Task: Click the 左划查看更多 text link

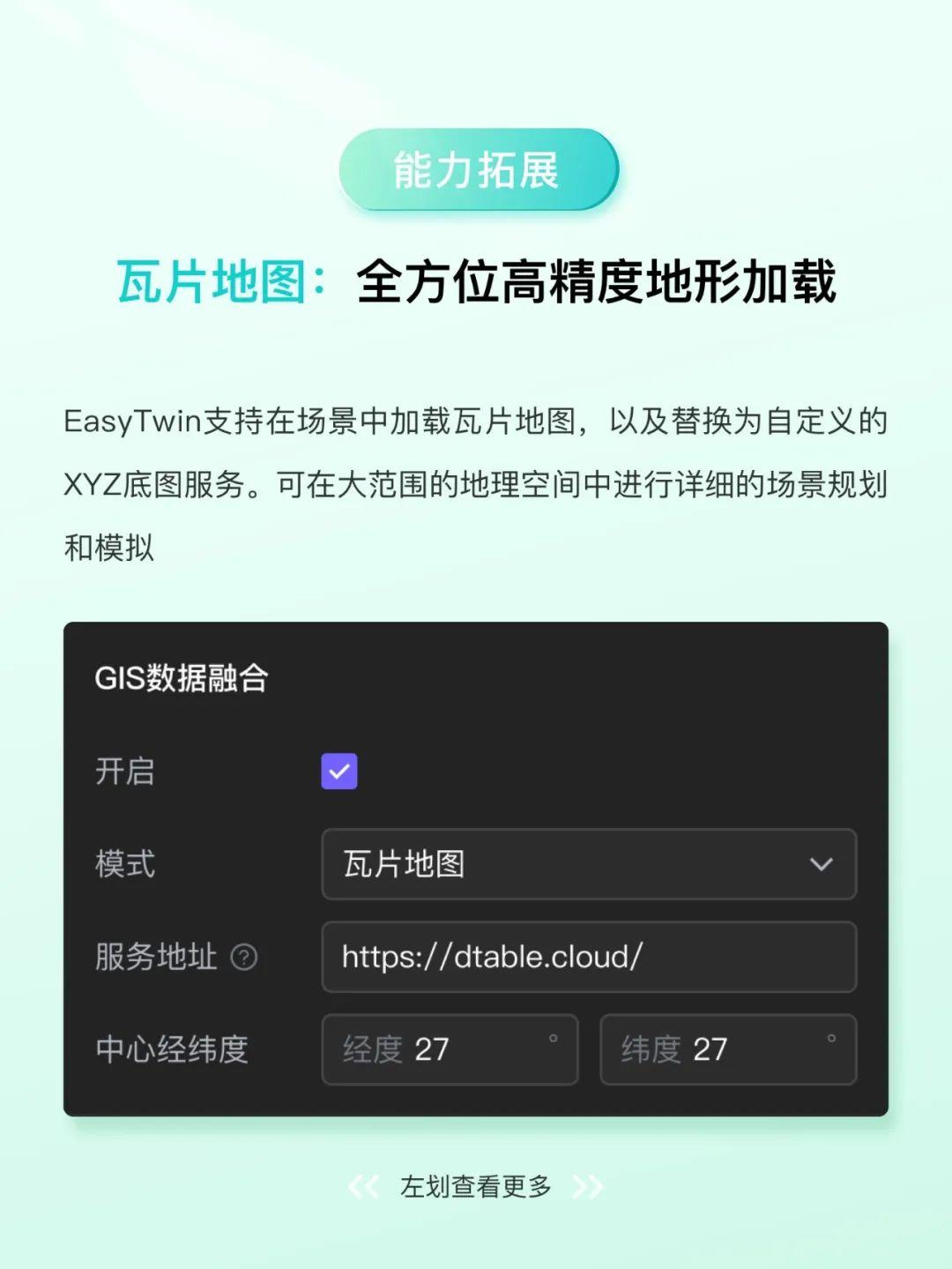Action: pos(476,1186)
